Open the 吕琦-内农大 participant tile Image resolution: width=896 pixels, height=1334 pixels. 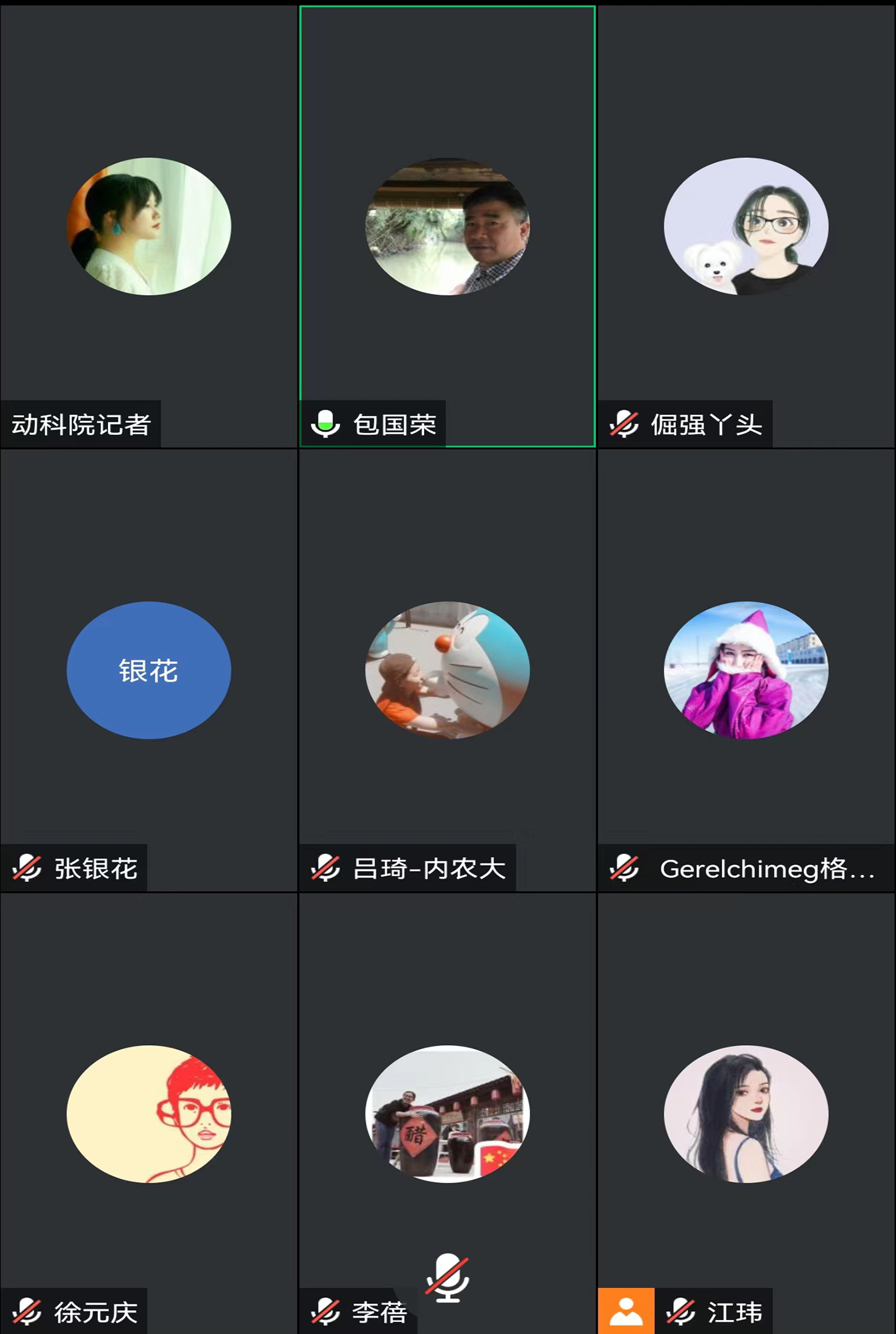(447, 670)
